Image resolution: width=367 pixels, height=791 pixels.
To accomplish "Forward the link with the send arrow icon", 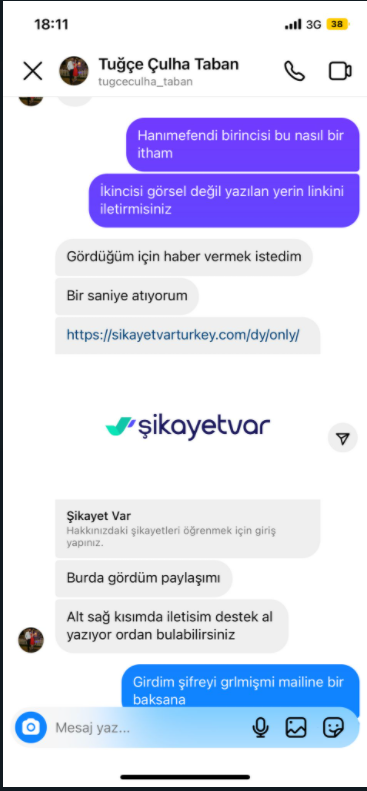I will (343, 438).
